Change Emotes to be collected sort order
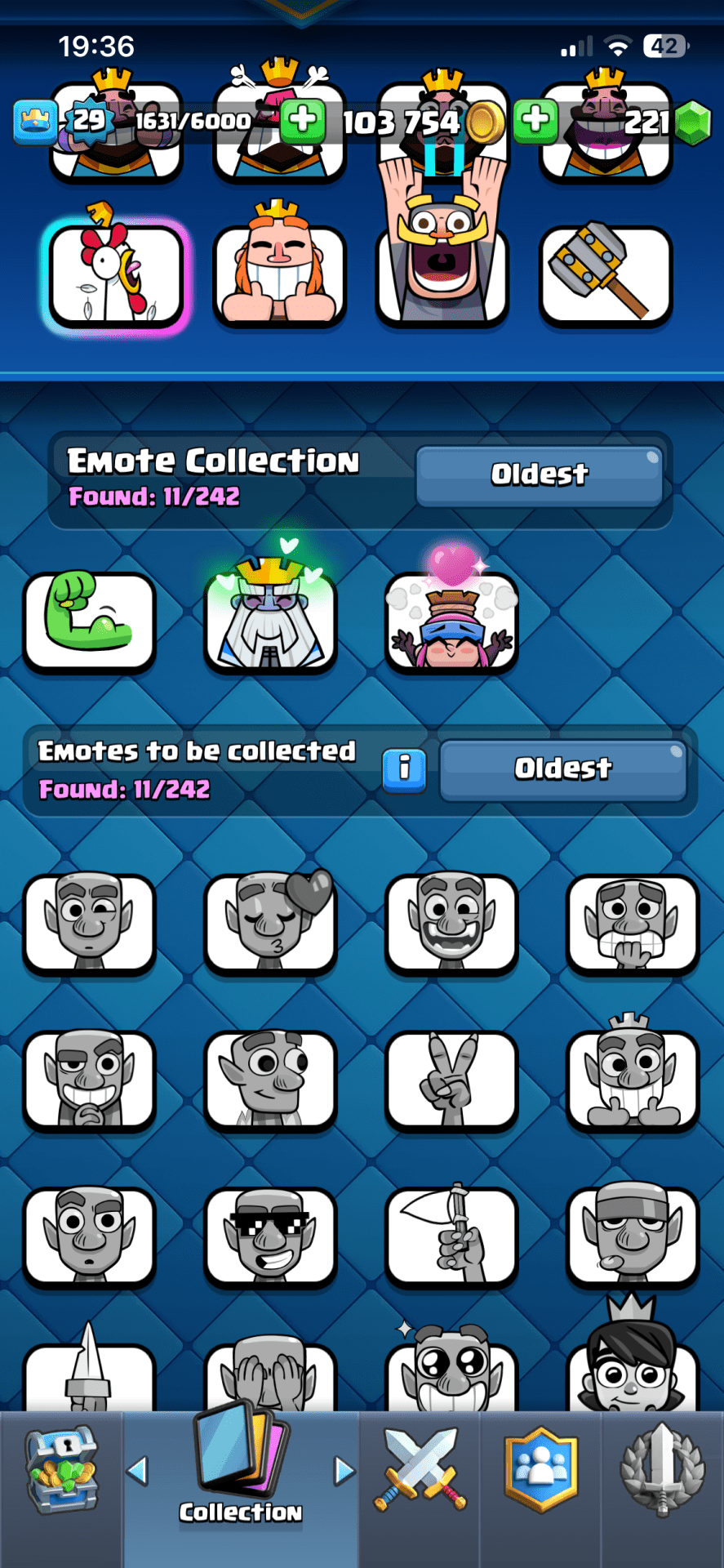724x1568 pixels. click(x=562, y=768)
